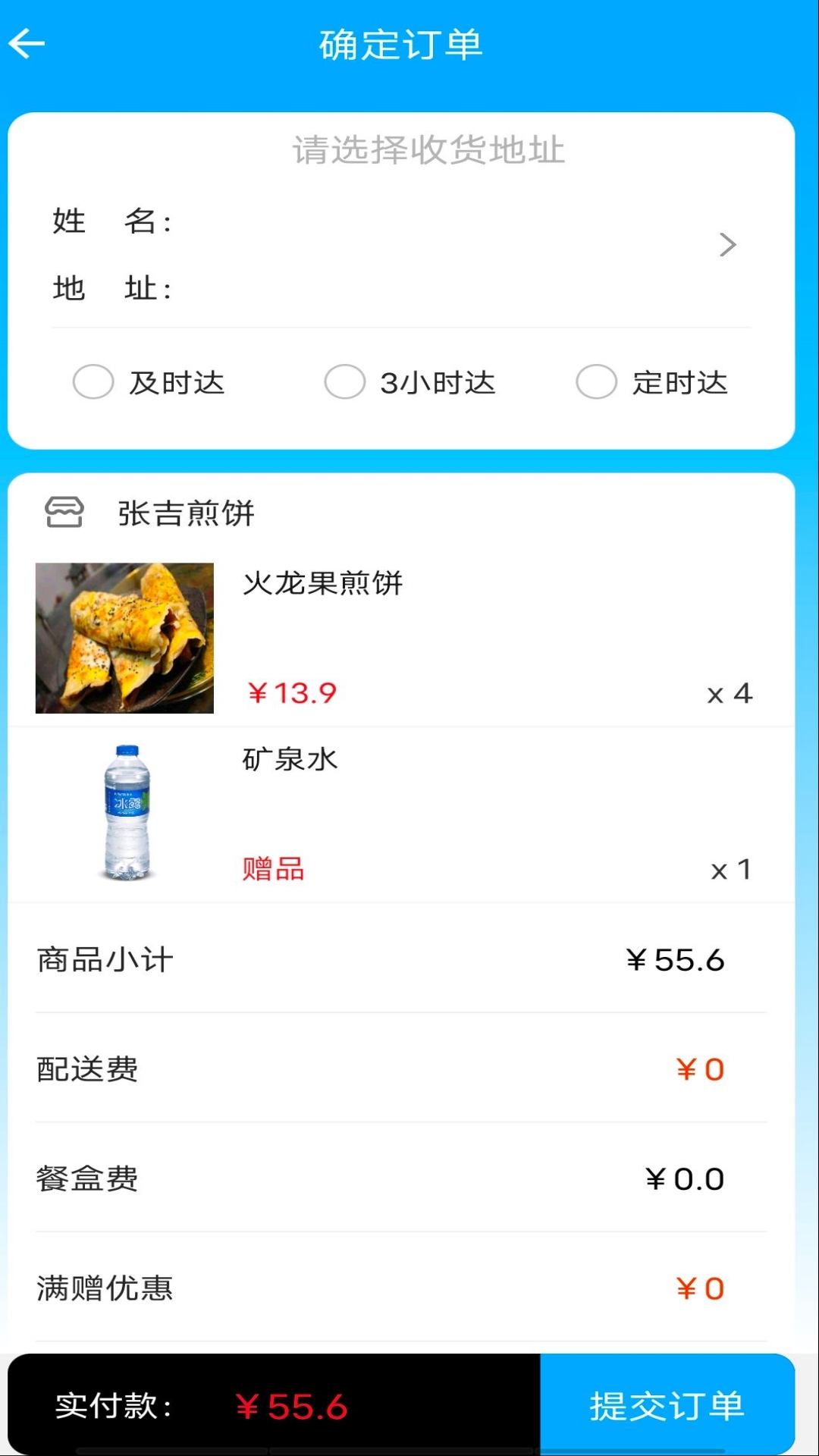Click the 满赠优惠 discount row
The width and height of the screenshot is (819, 1456).
(x=105, y=1289)
